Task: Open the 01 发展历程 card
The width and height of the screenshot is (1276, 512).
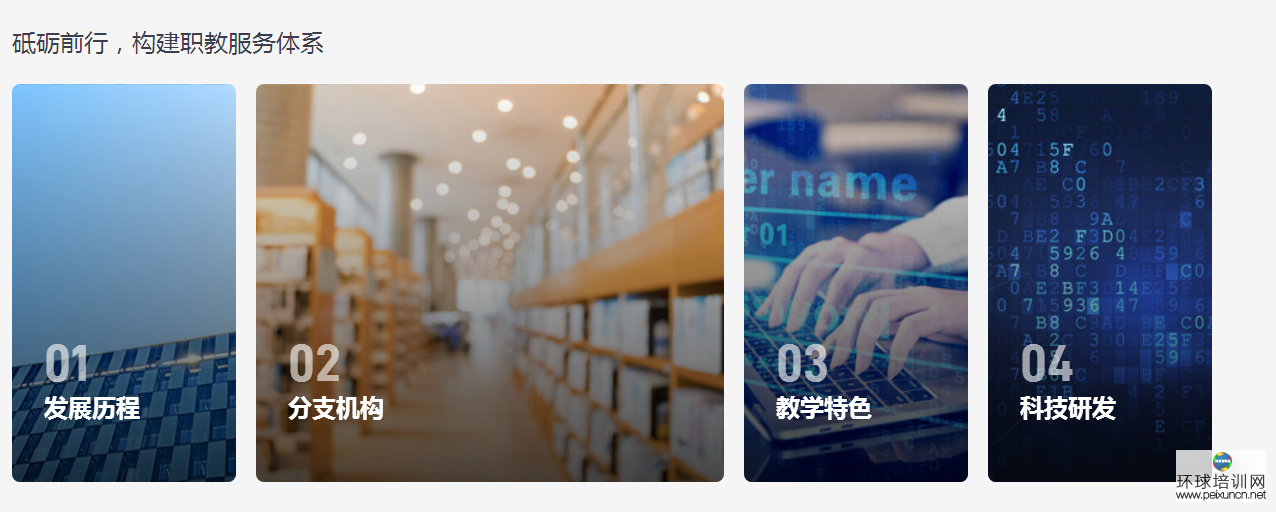Action: tap(124, 283)
